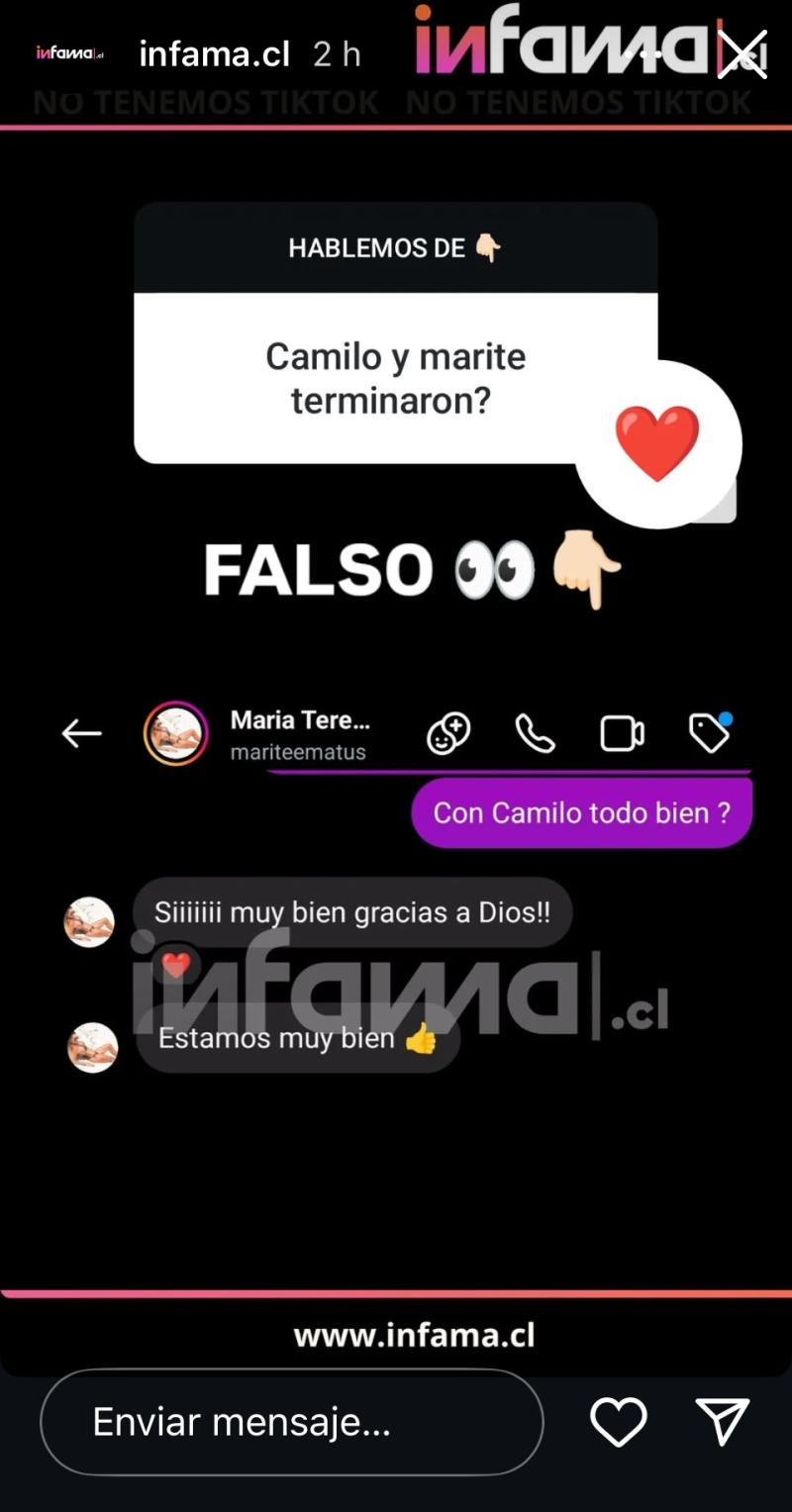
Task: Share the story using the paper plane icon
Action: 724,1422
